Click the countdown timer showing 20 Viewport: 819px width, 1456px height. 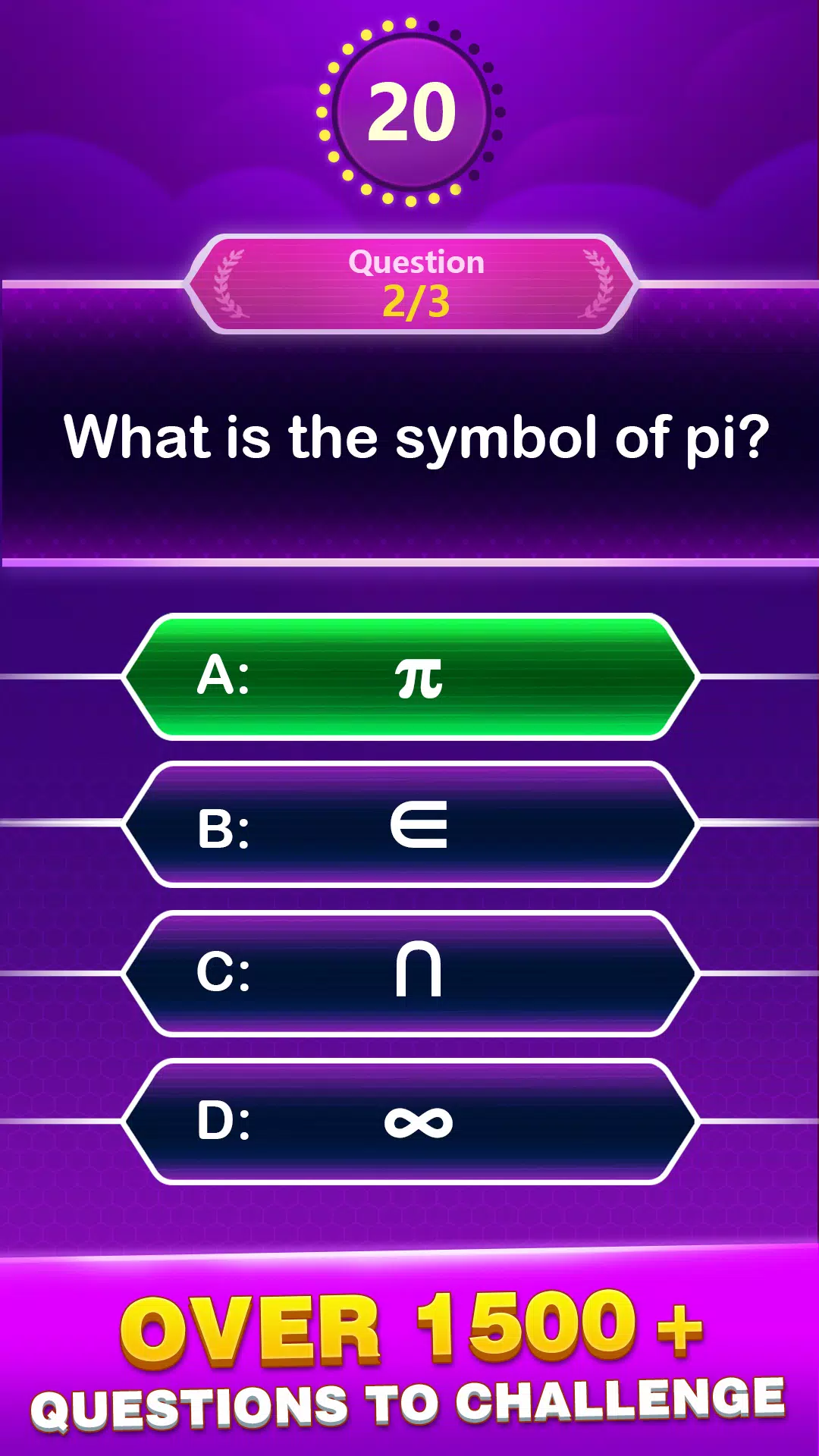(409, 114)
